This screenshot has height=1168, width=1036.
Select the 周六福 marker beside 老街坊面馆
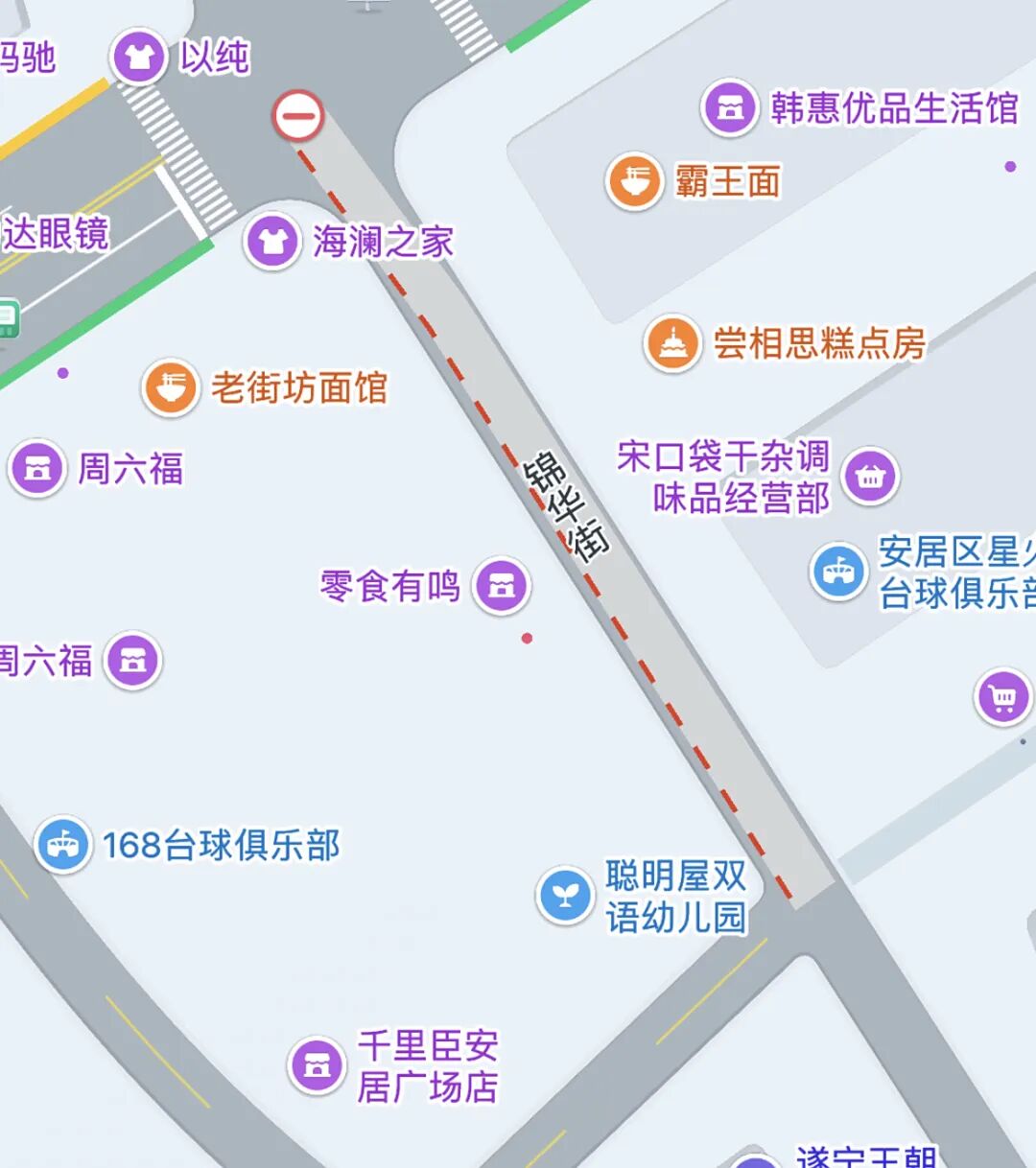point(36,468)
